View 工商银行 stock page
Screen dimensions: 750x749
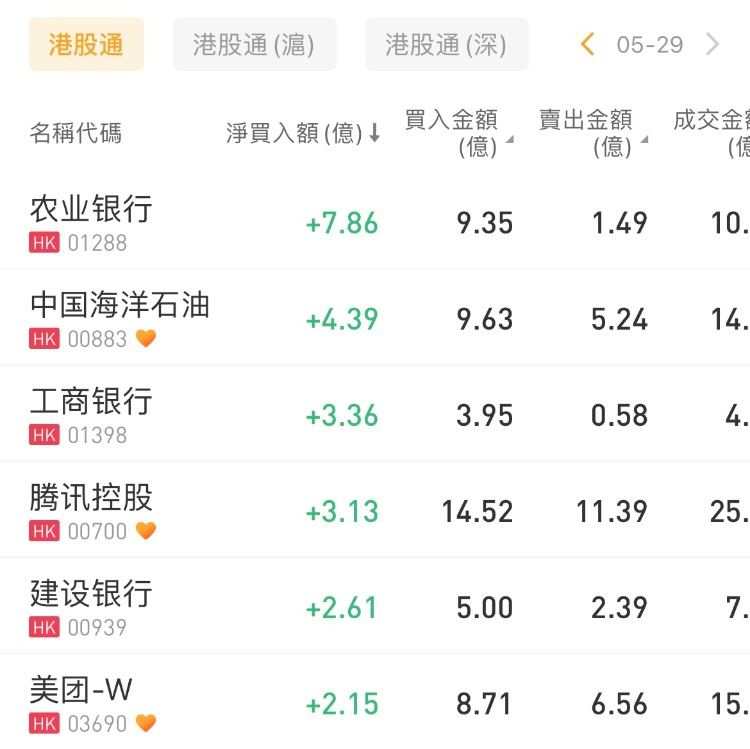91,413
